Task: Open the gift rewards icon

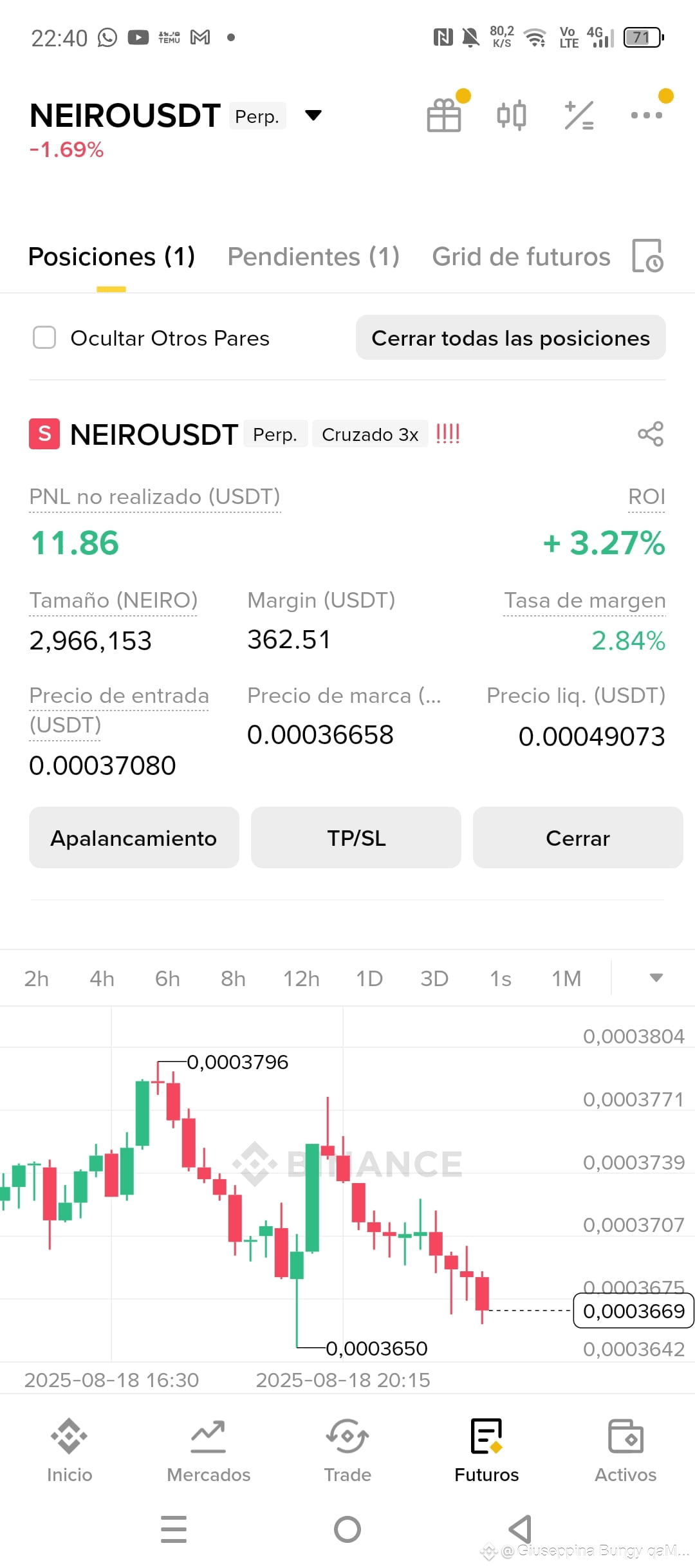Action: click(x=444, y=115)
